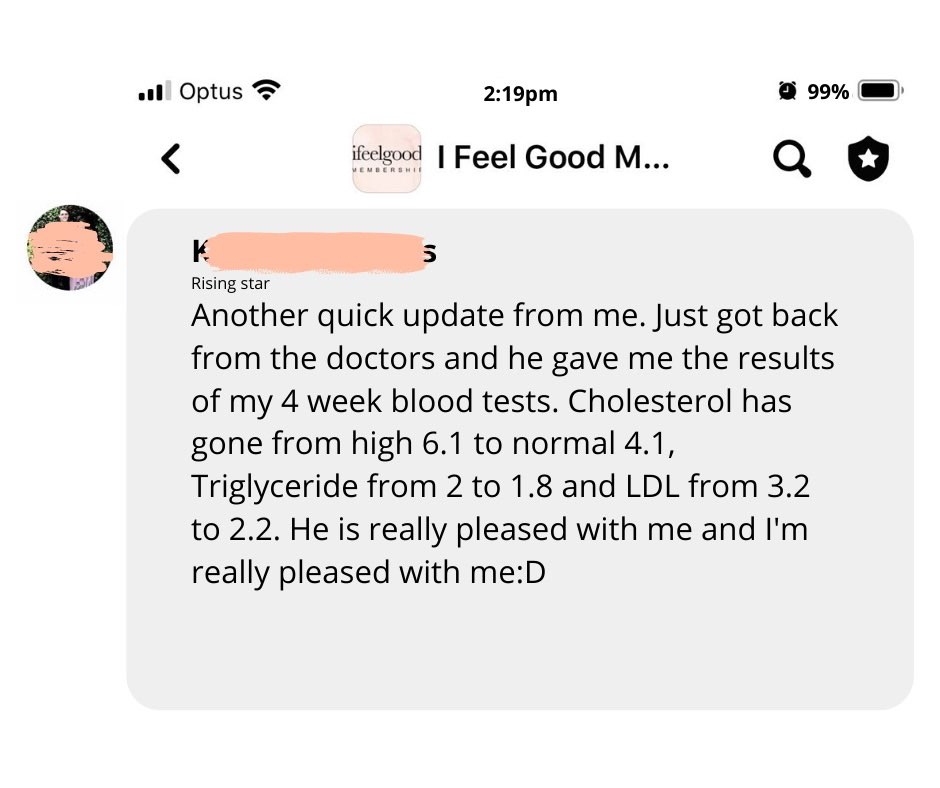This screenshot has width=940, height=788.
Task: Search within the I Feel Good group
Action: (791, 158)
